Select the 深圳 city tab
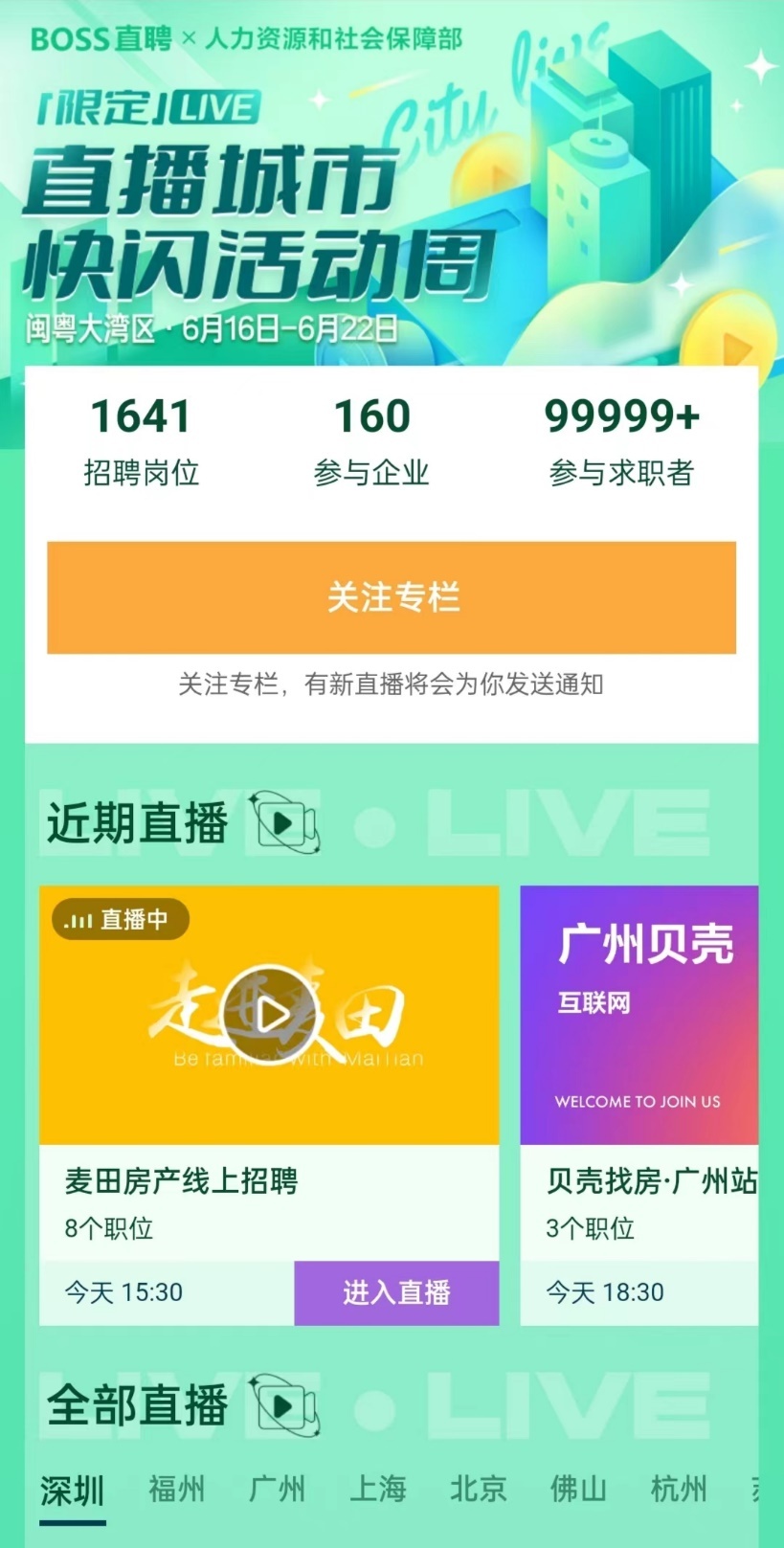784x1548 pixels. point(73,1491)
